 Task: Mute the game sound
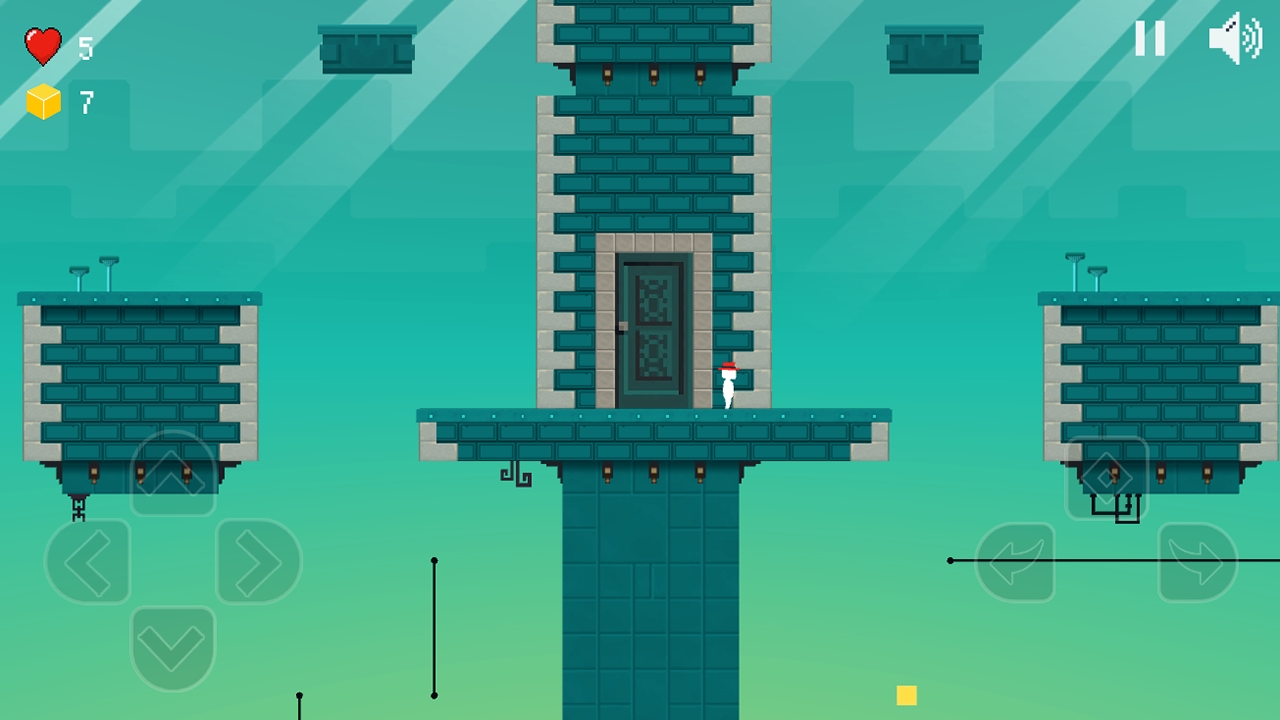[1235, 38]
